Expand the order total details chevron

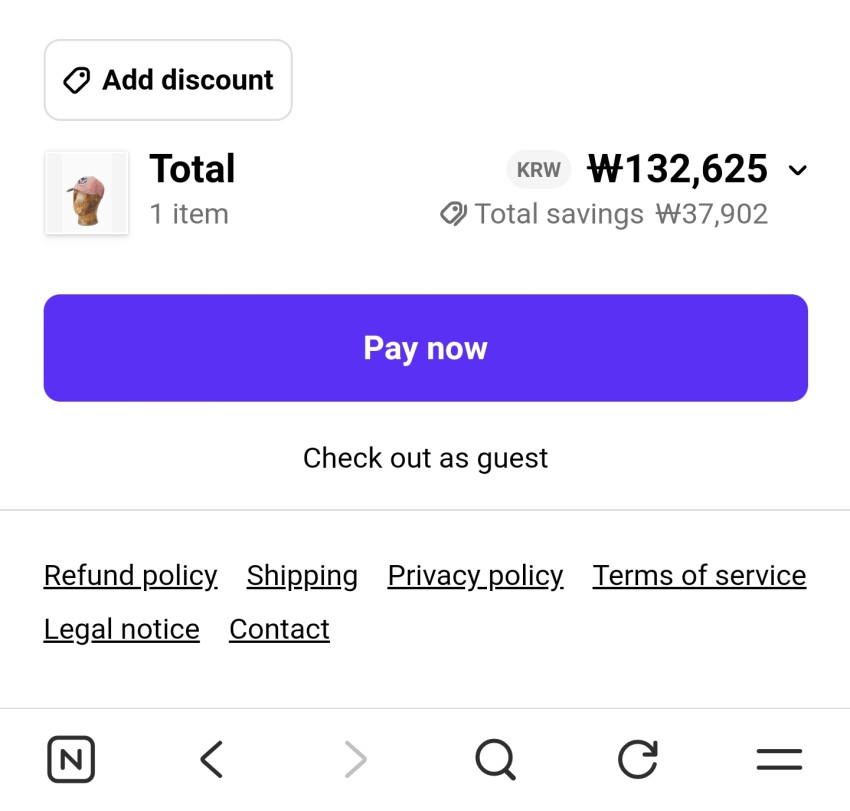(x=797, y=170)
